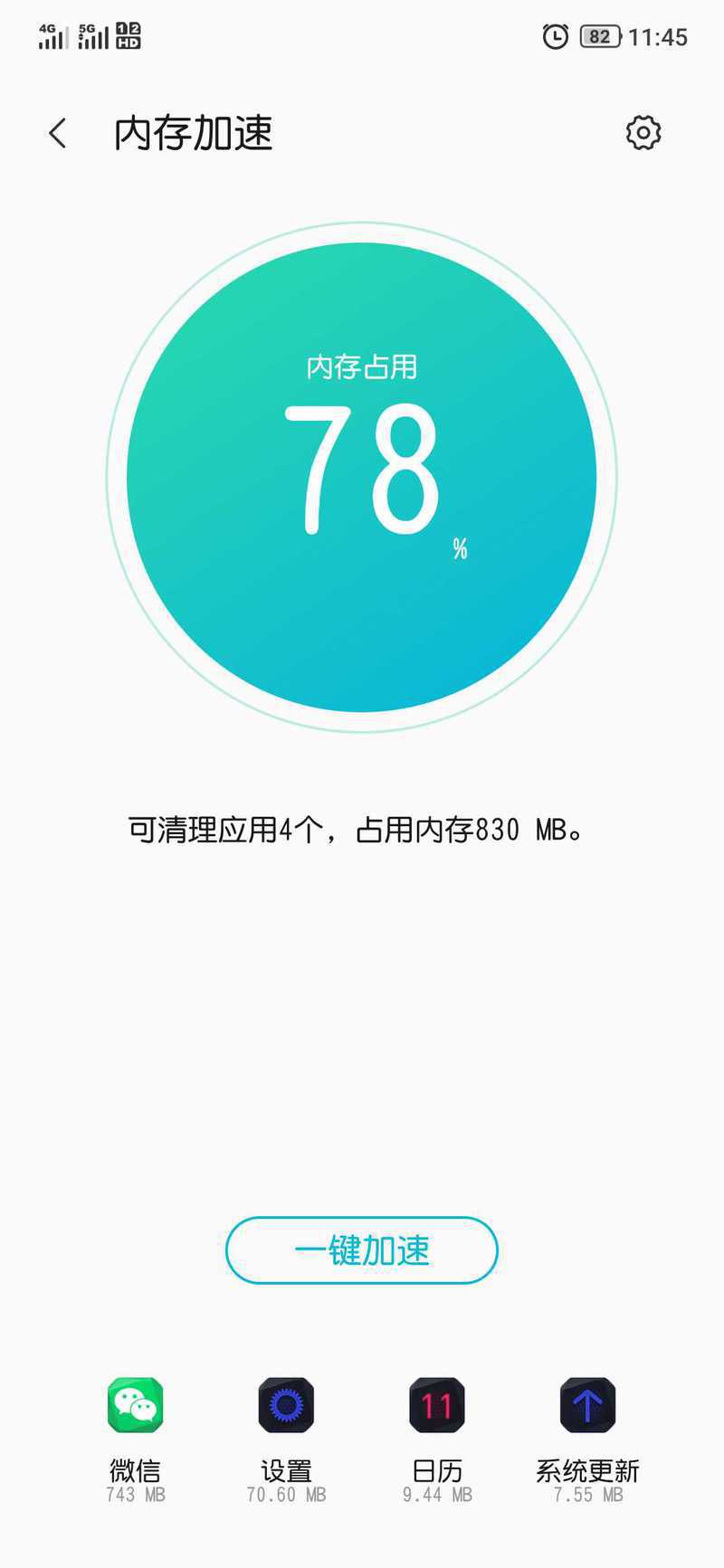Select the 设置 app icon
The width and height of the screenshot is (724, 1568).
286,1405
